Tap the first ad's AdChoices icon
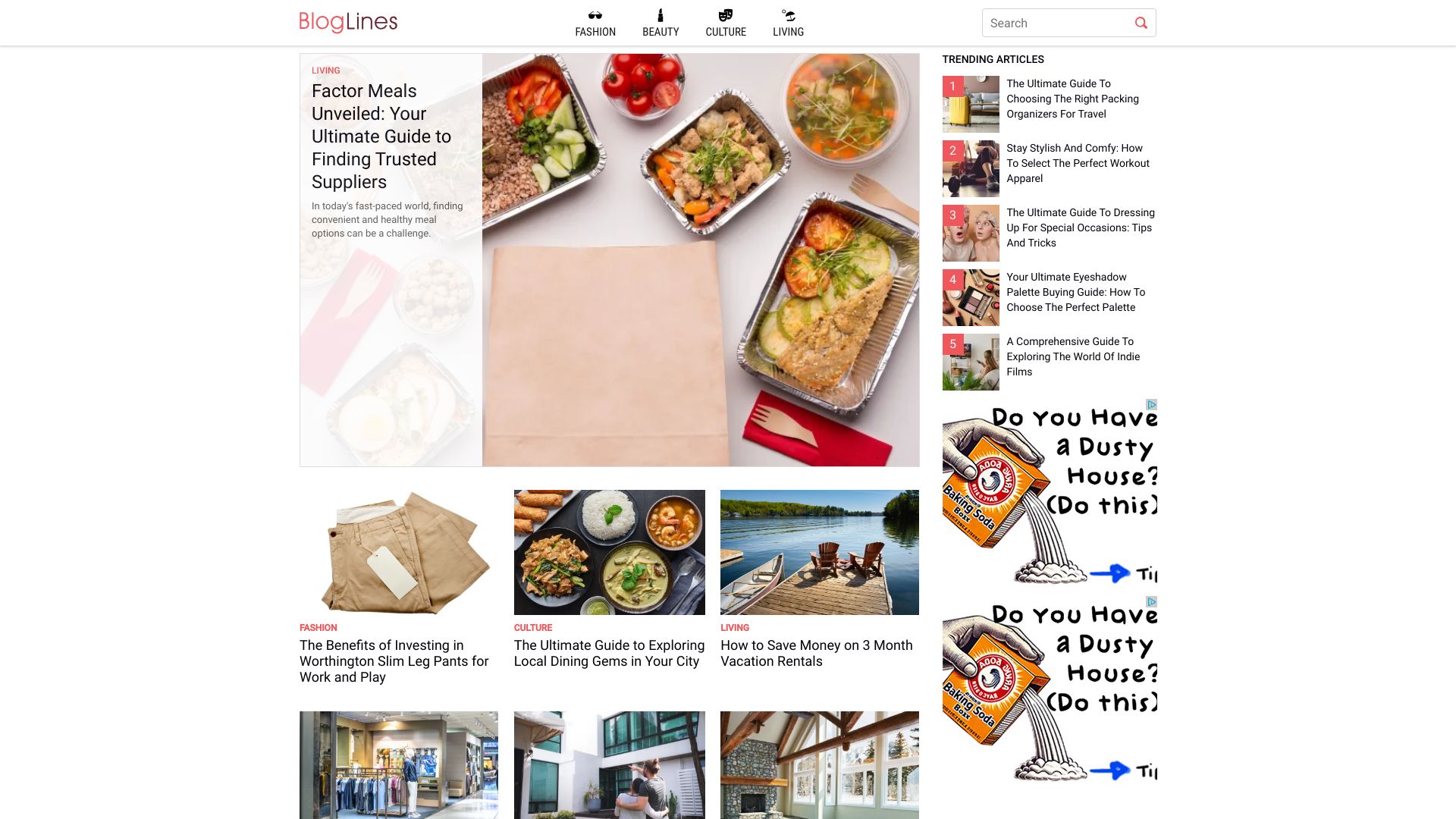This screenshot has width=1456, height=819. click(1150, 405)
